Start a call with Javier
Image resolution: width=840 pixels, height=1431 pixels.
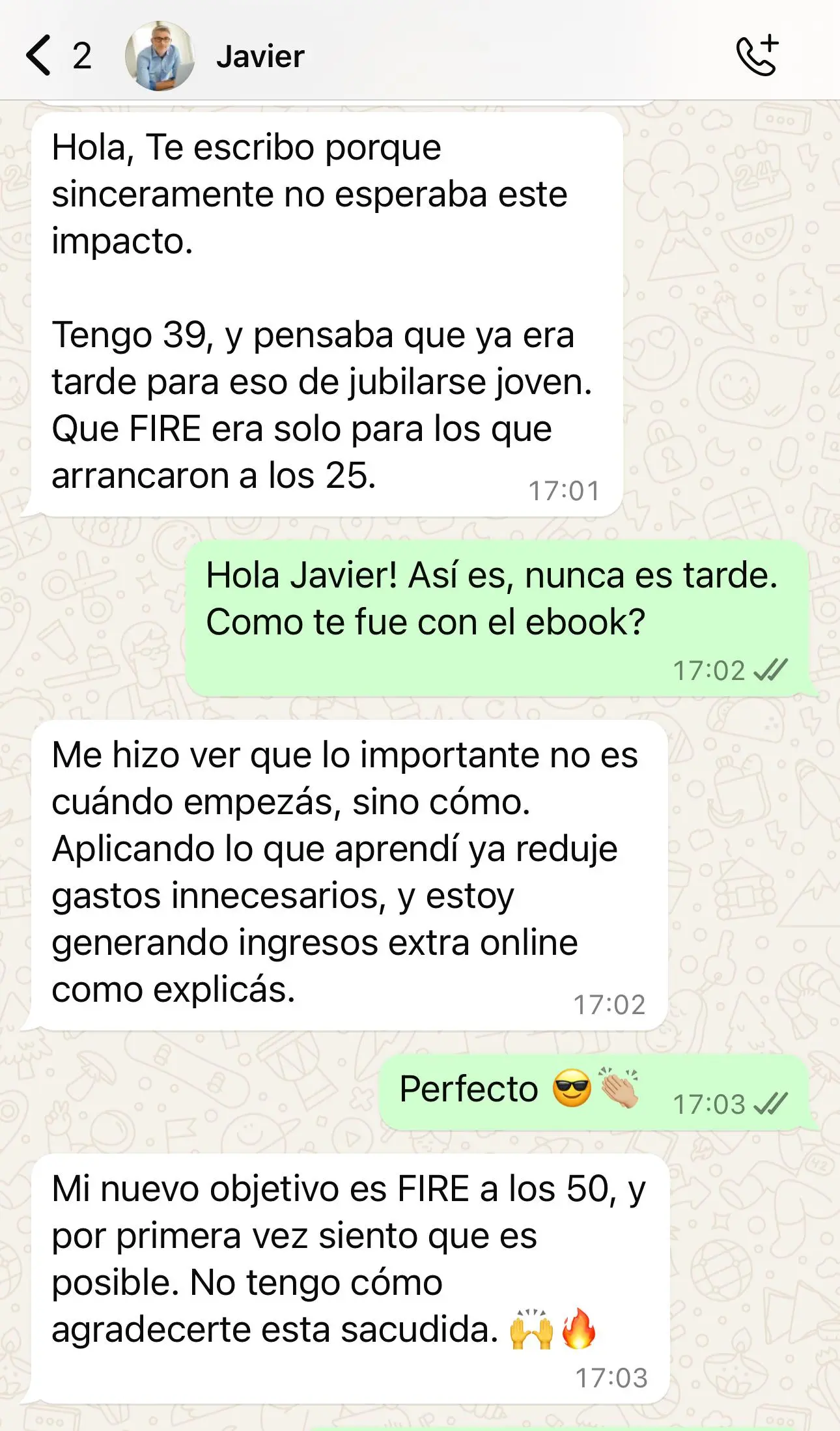click(x=757, y=56)
